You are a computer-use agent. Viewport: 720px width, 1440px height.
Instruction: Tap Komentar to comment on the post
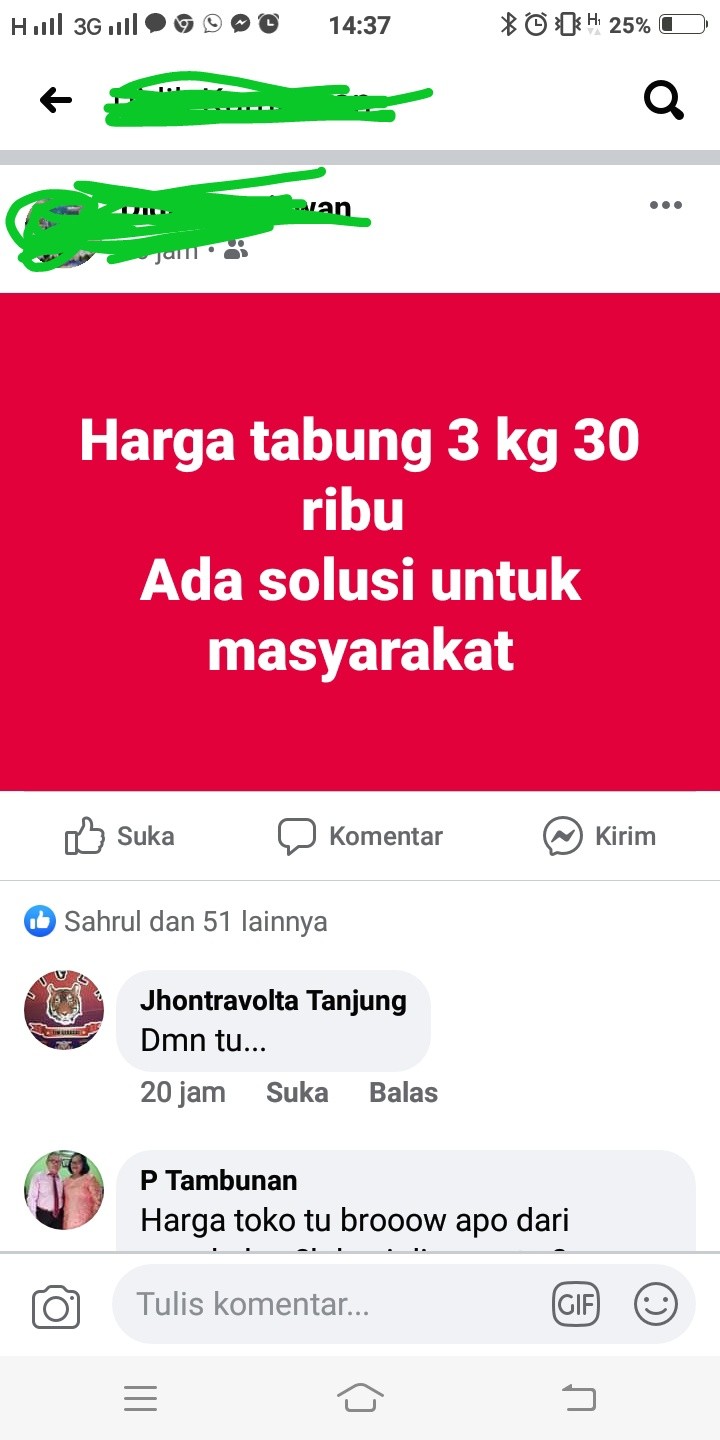[360, 836]
